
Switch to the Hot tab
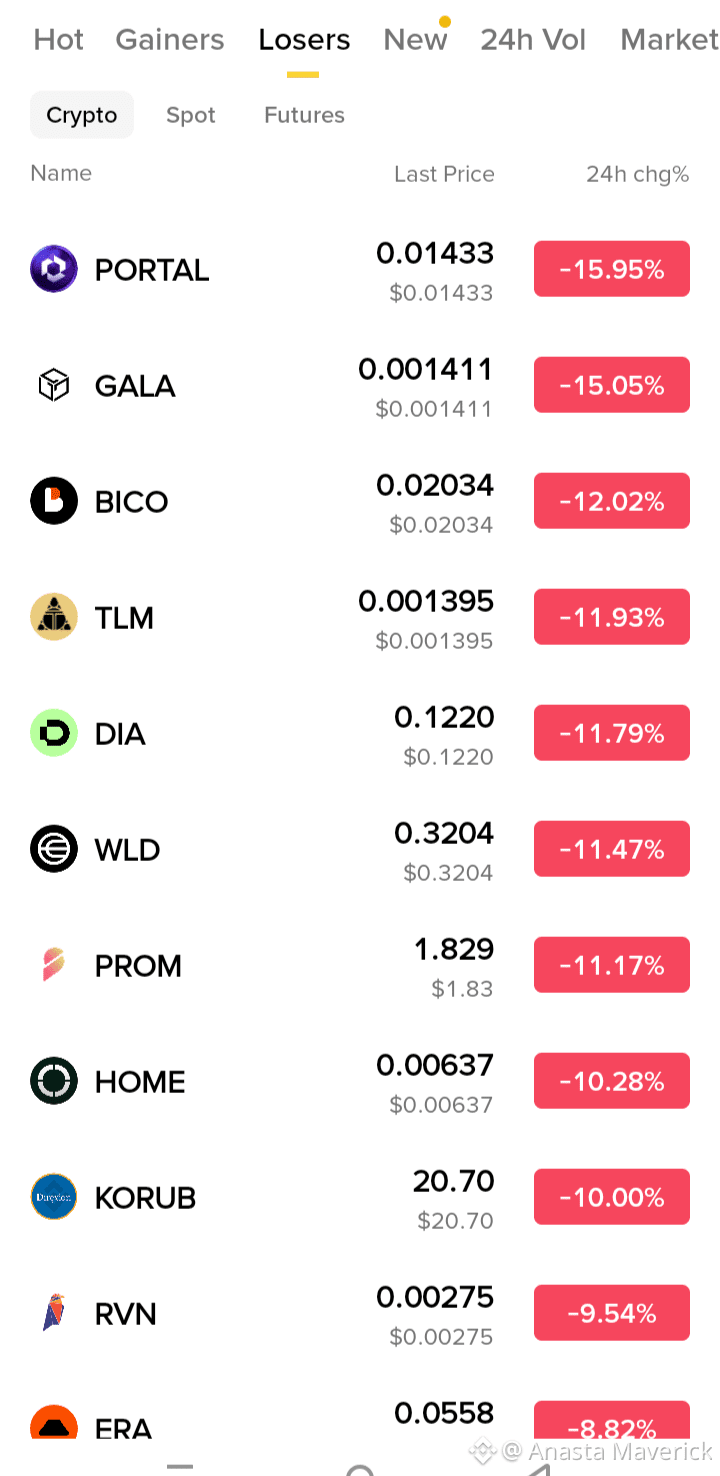click(x=59, y=40)
